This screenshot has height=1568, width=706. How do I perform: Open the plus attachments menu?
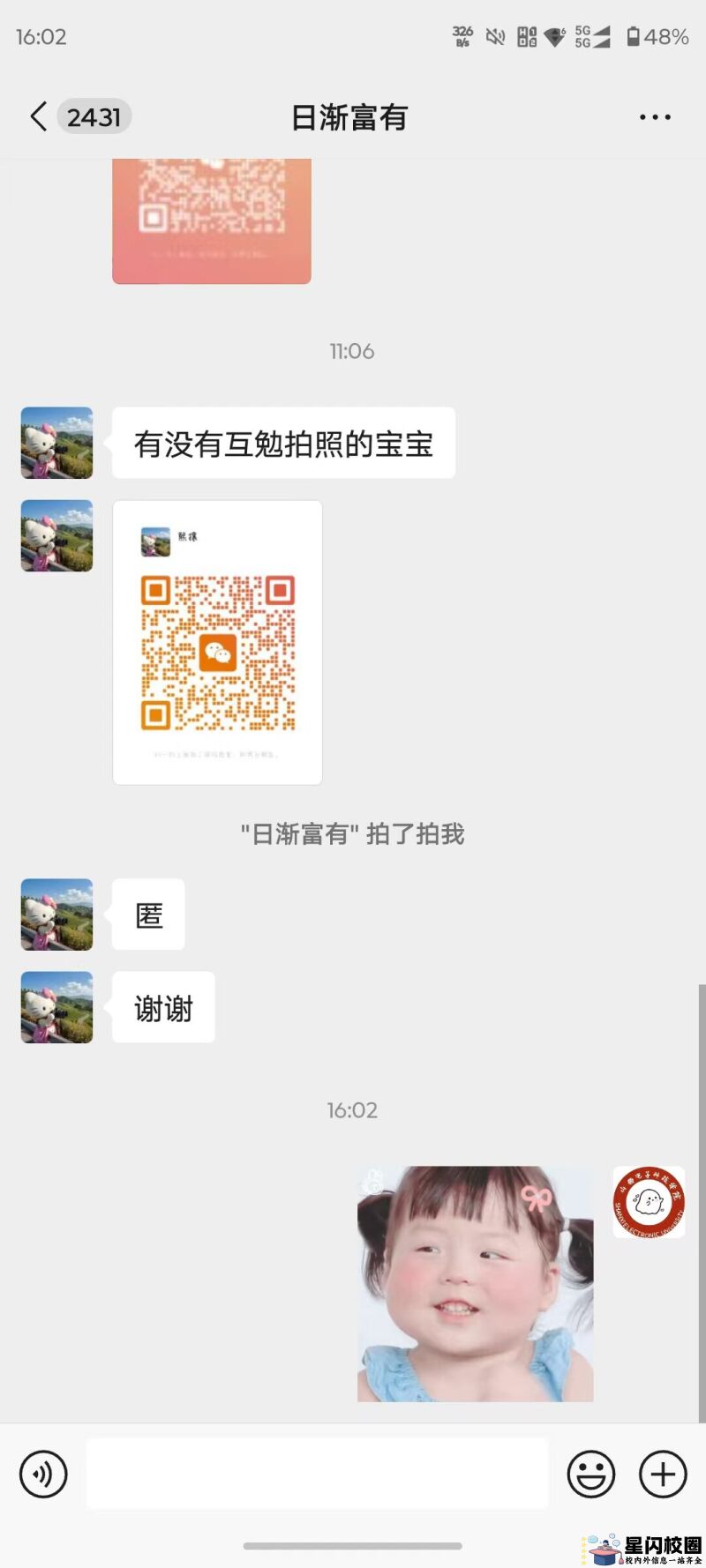(663, 1474)
